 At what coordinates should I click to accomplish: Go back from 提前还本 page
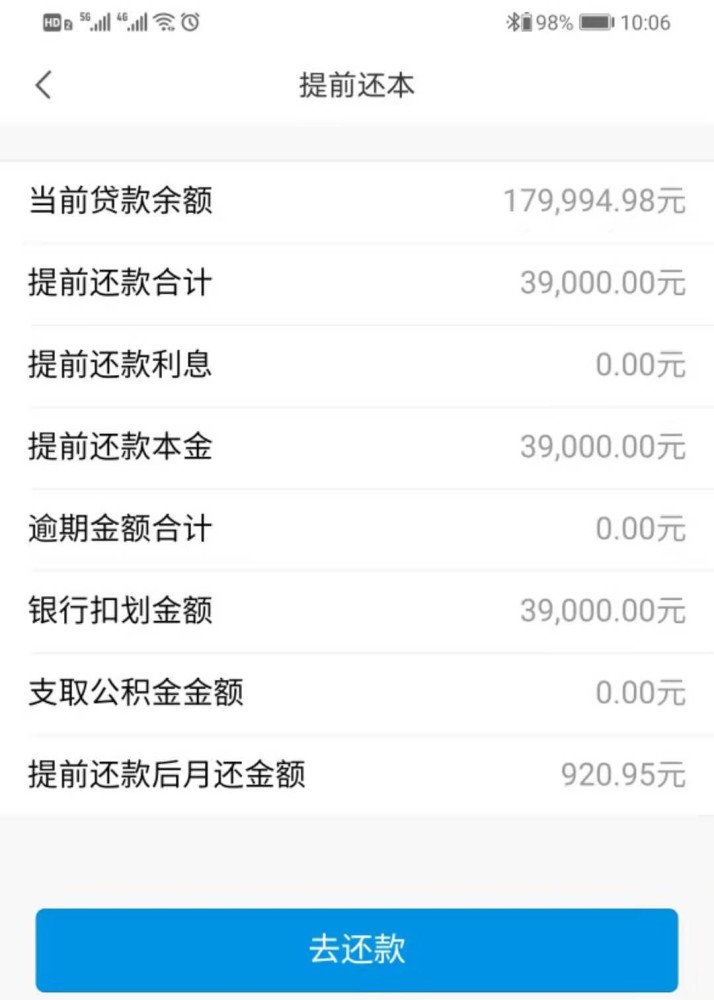click(43, 85)
